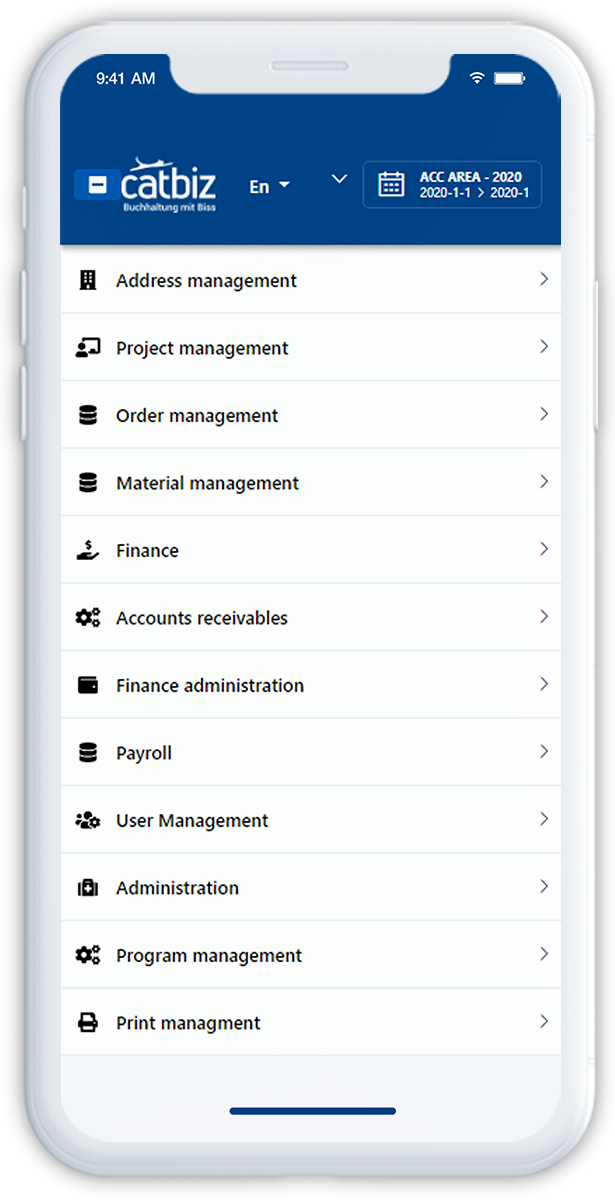Open Material management
The image size is (615, 1200).
tap(311, 482)
